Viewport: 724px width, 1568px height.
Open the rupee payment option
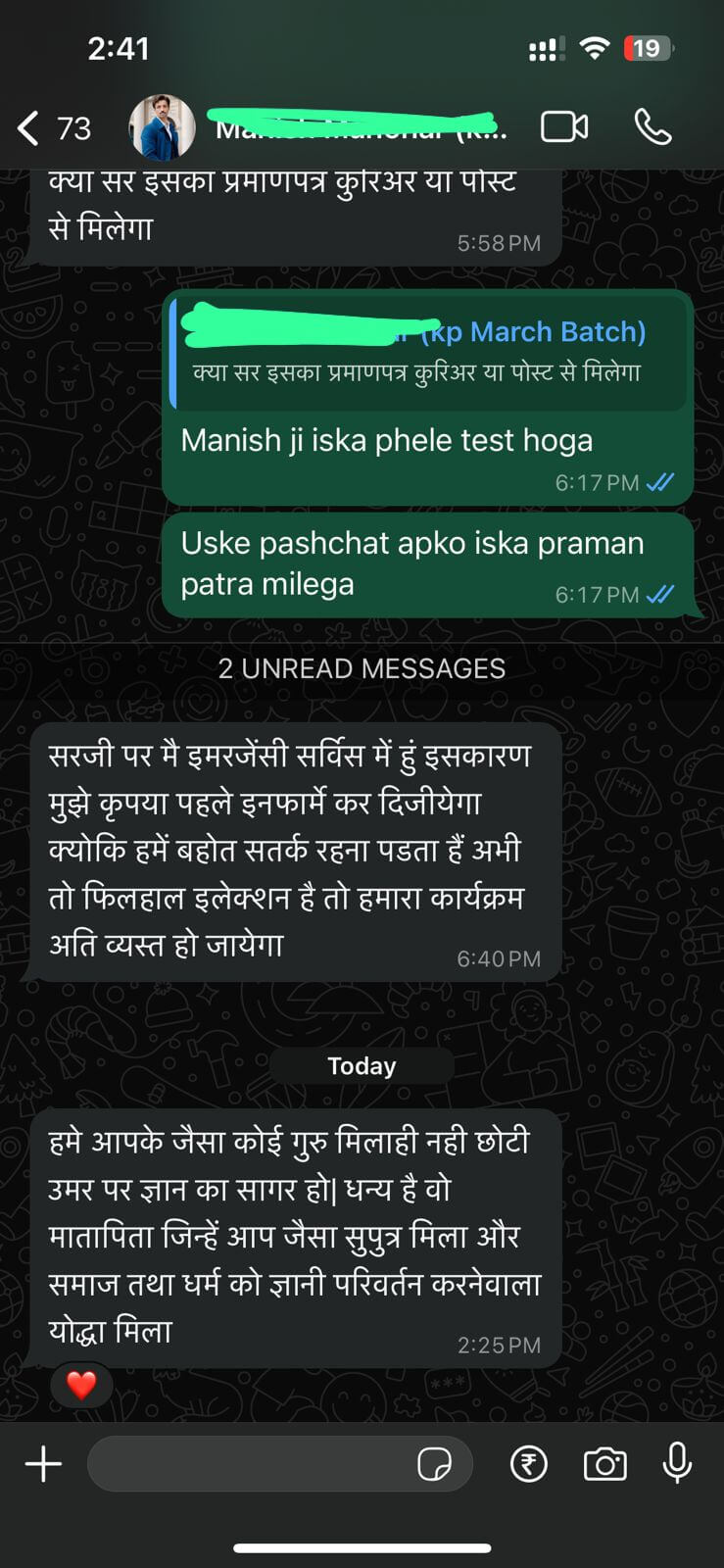[529, 1464]
